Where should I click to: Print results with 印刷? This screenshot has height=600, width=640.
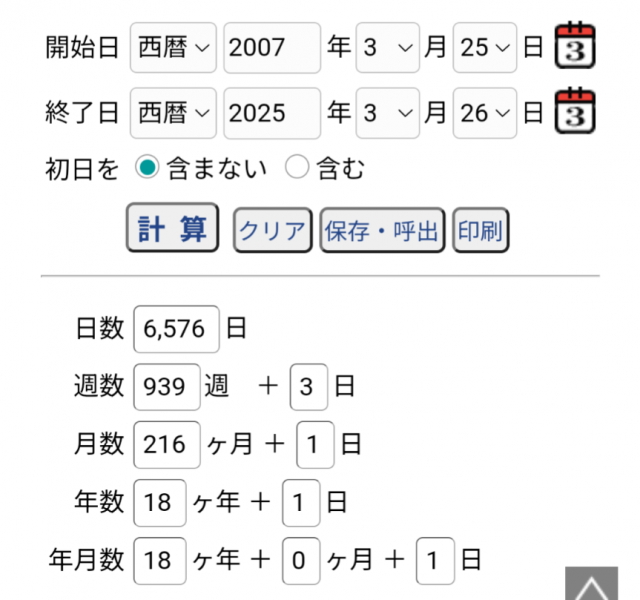pos(480,231)
